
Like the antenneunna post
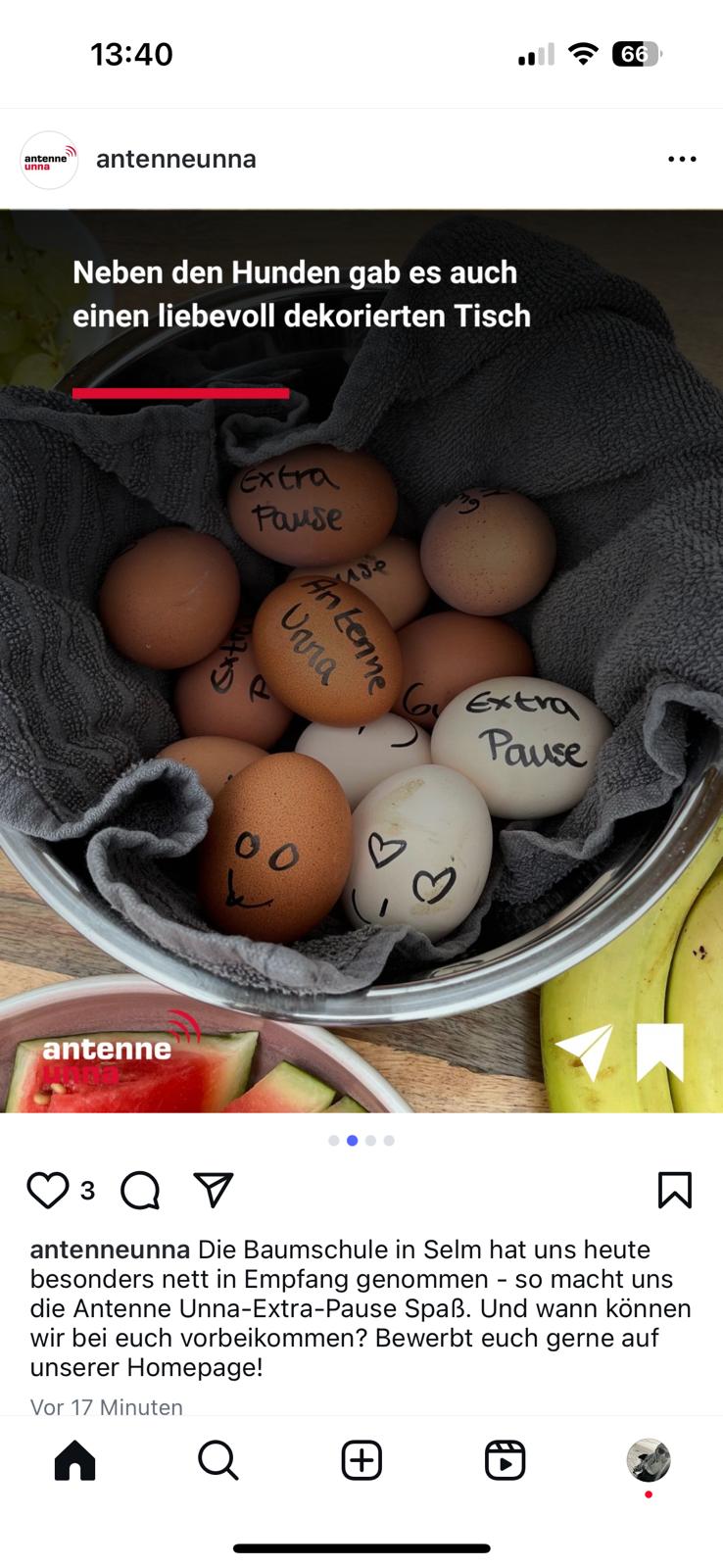click(47, 1191)
